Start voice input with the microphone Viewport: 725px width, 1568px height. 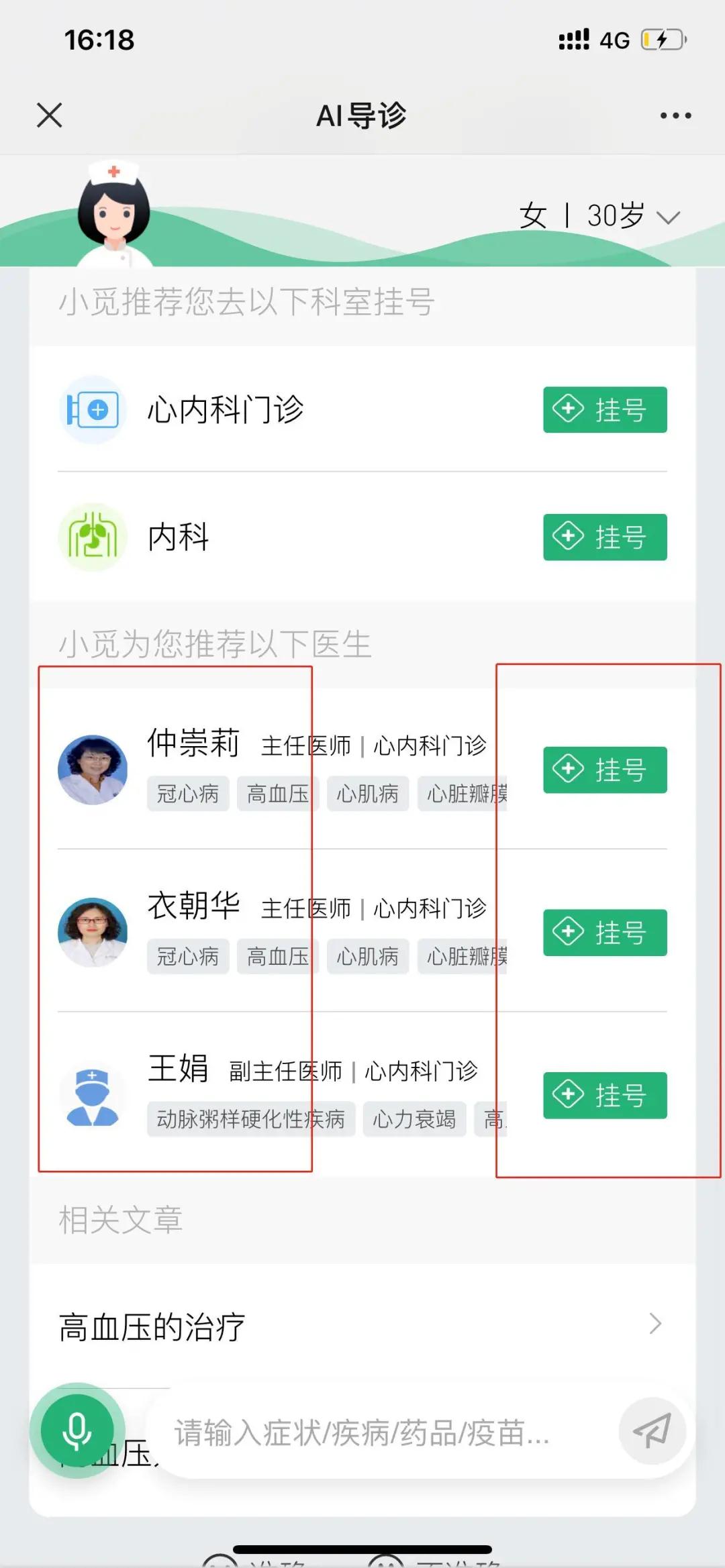77,1430
